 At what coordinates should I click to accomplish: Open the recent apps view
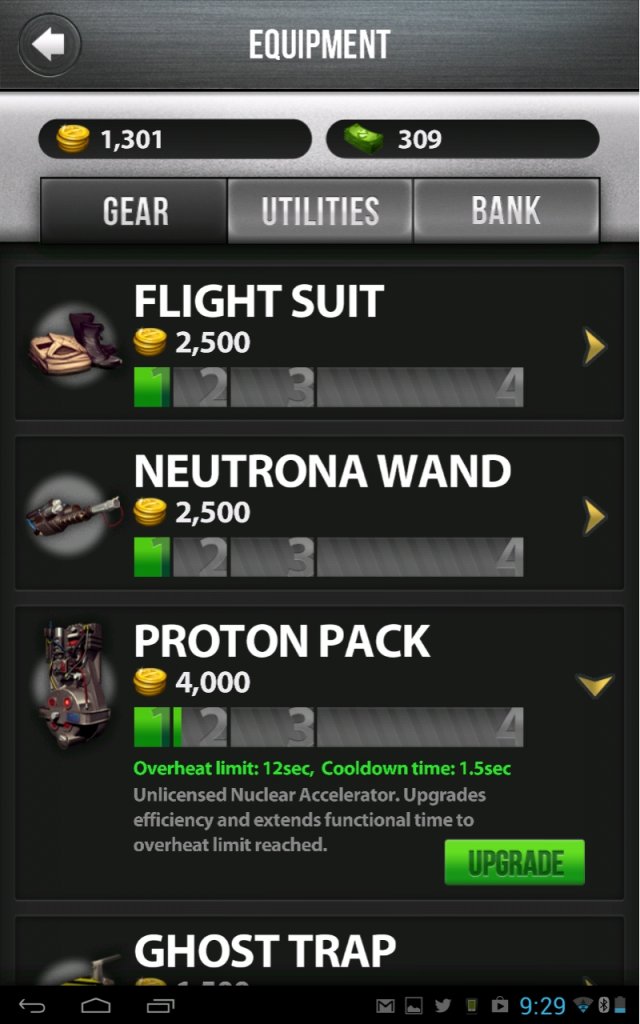coord(160,1005)
